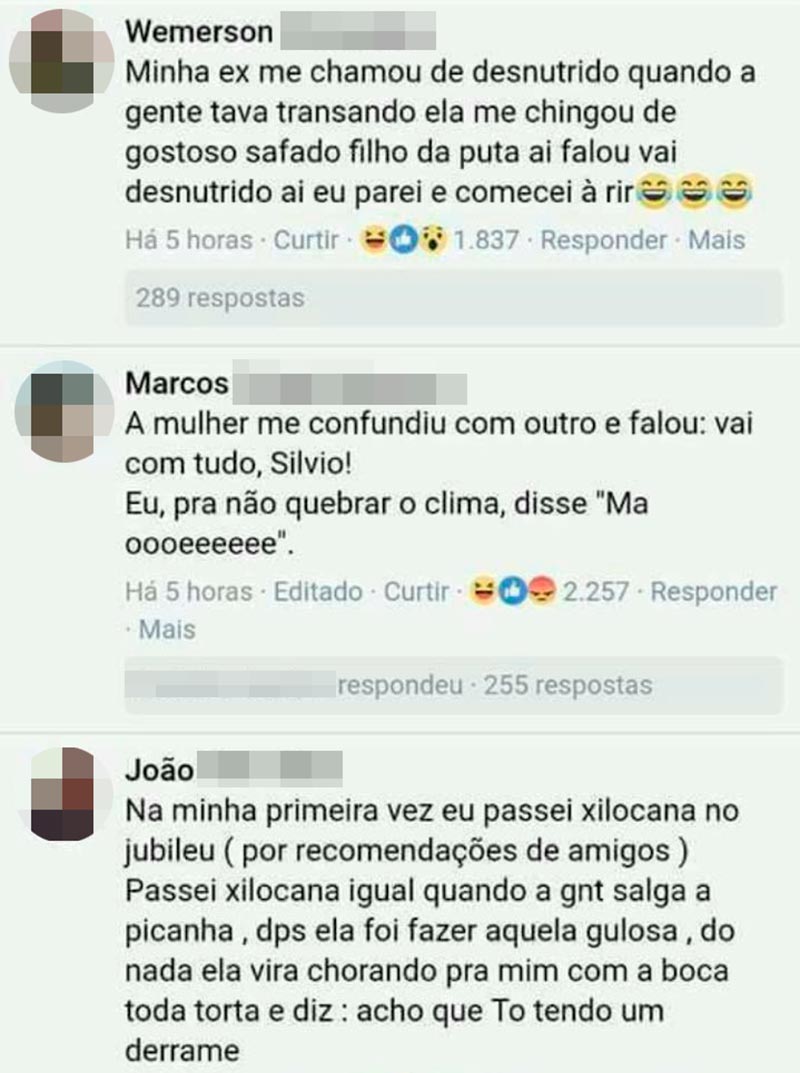This screenshot has height=1073, width=800.
Task: Expand the 289 respostas thread
Action: 218,297
